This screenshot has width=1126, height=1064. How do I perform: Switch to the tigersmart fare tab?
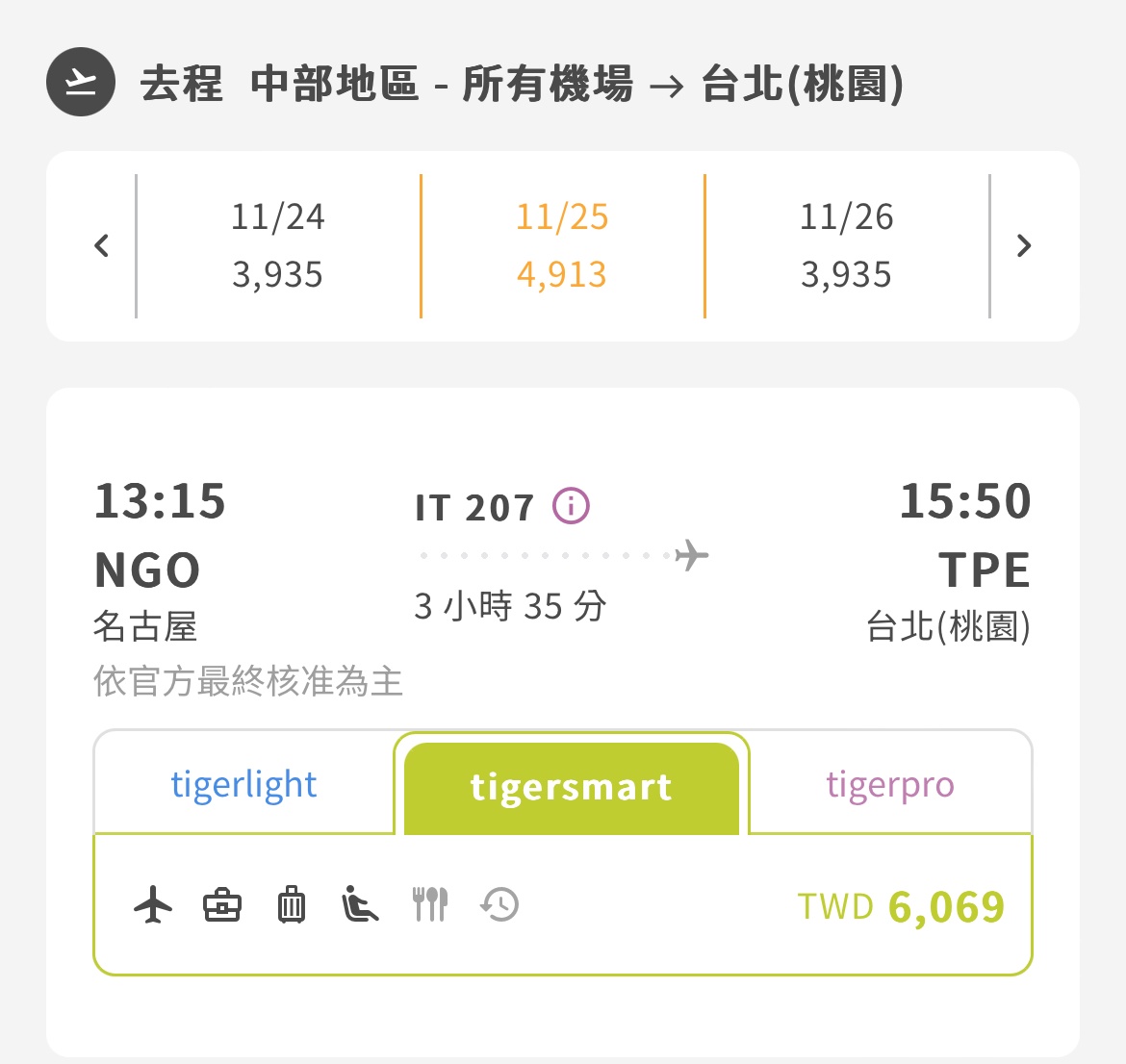(x=571, y=788)
